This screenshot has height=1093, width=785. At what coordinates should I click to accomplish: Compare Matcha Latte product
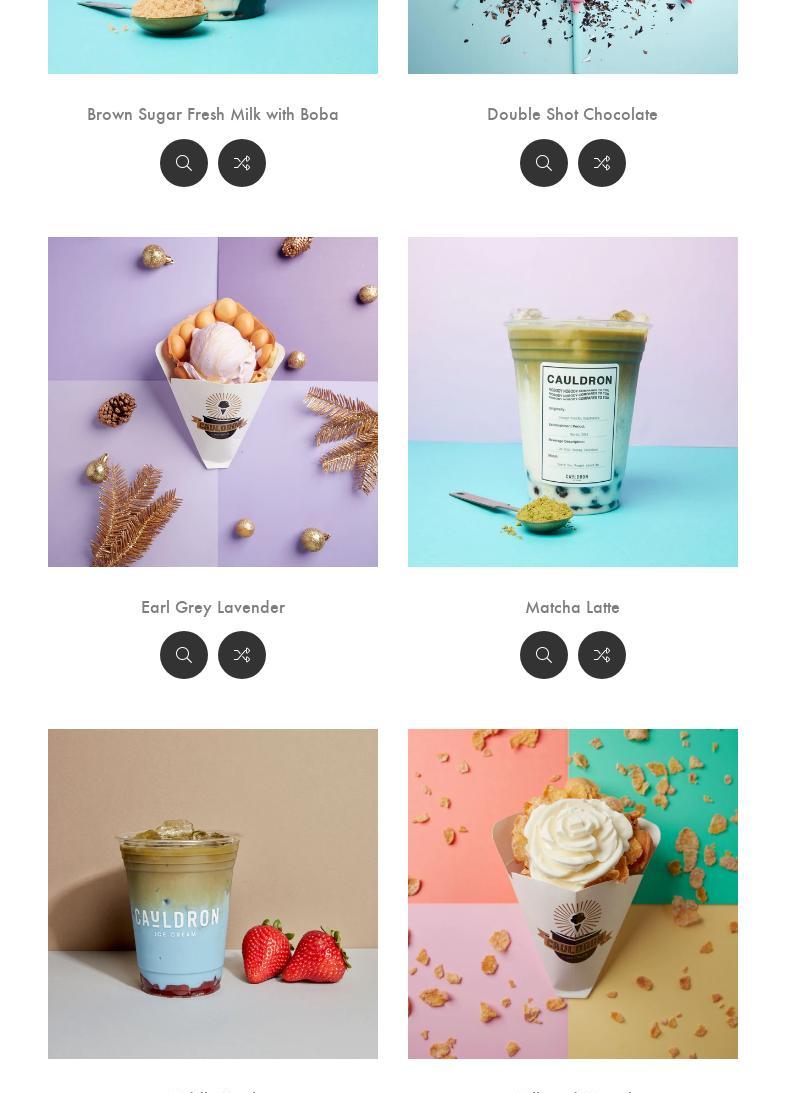[x=602, y=655]
